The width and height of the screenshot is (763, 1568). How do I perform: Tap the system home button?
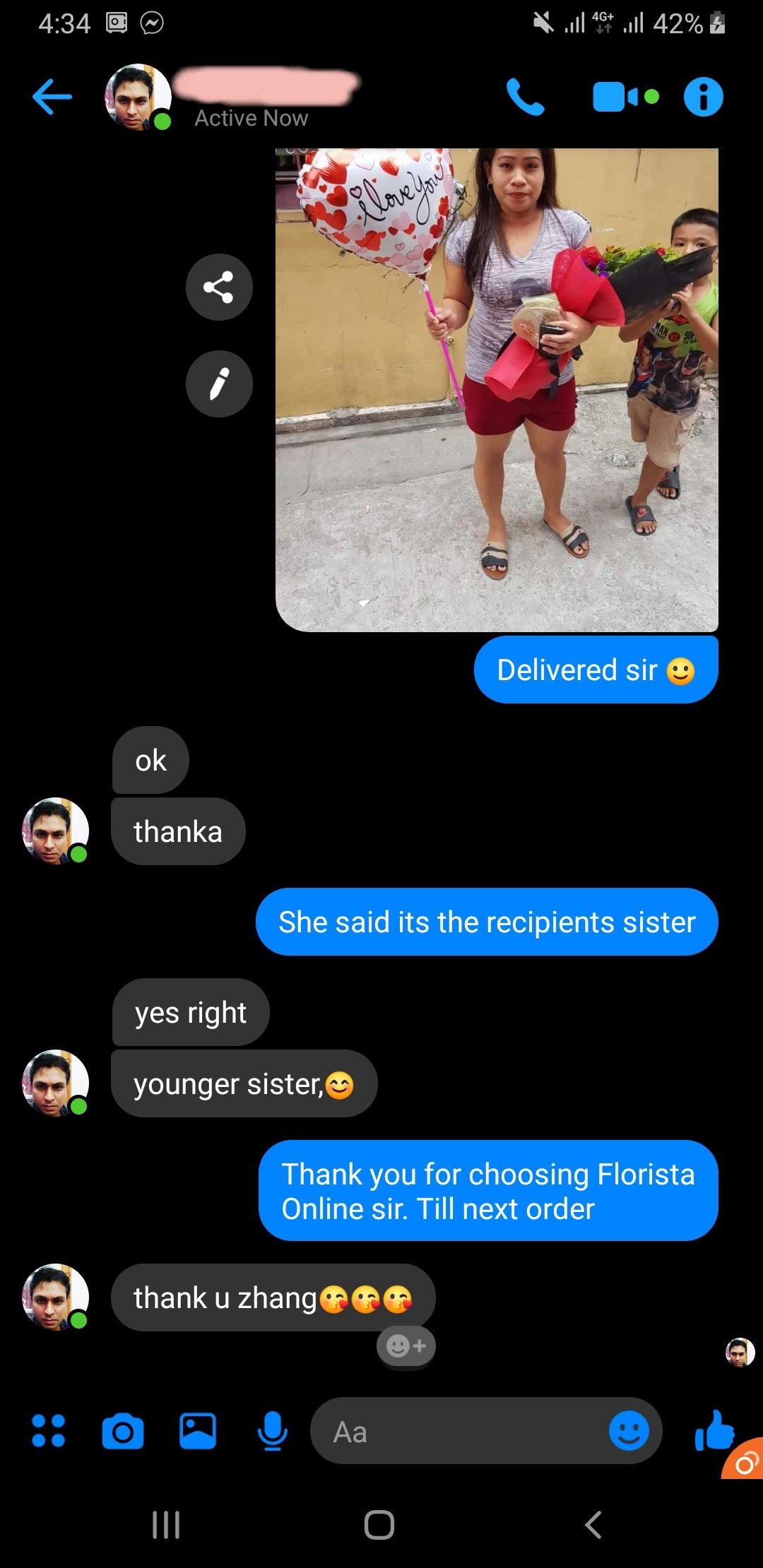379,1524
